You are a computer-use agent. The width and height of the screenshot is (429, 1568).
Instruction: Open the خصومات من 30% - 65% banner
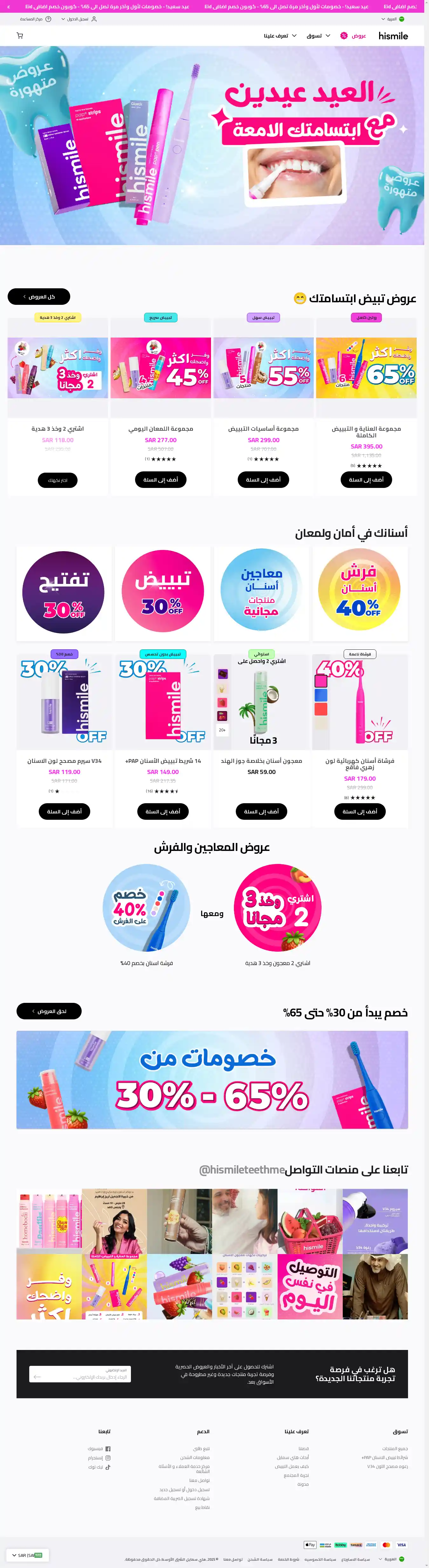pos(212,1080)
